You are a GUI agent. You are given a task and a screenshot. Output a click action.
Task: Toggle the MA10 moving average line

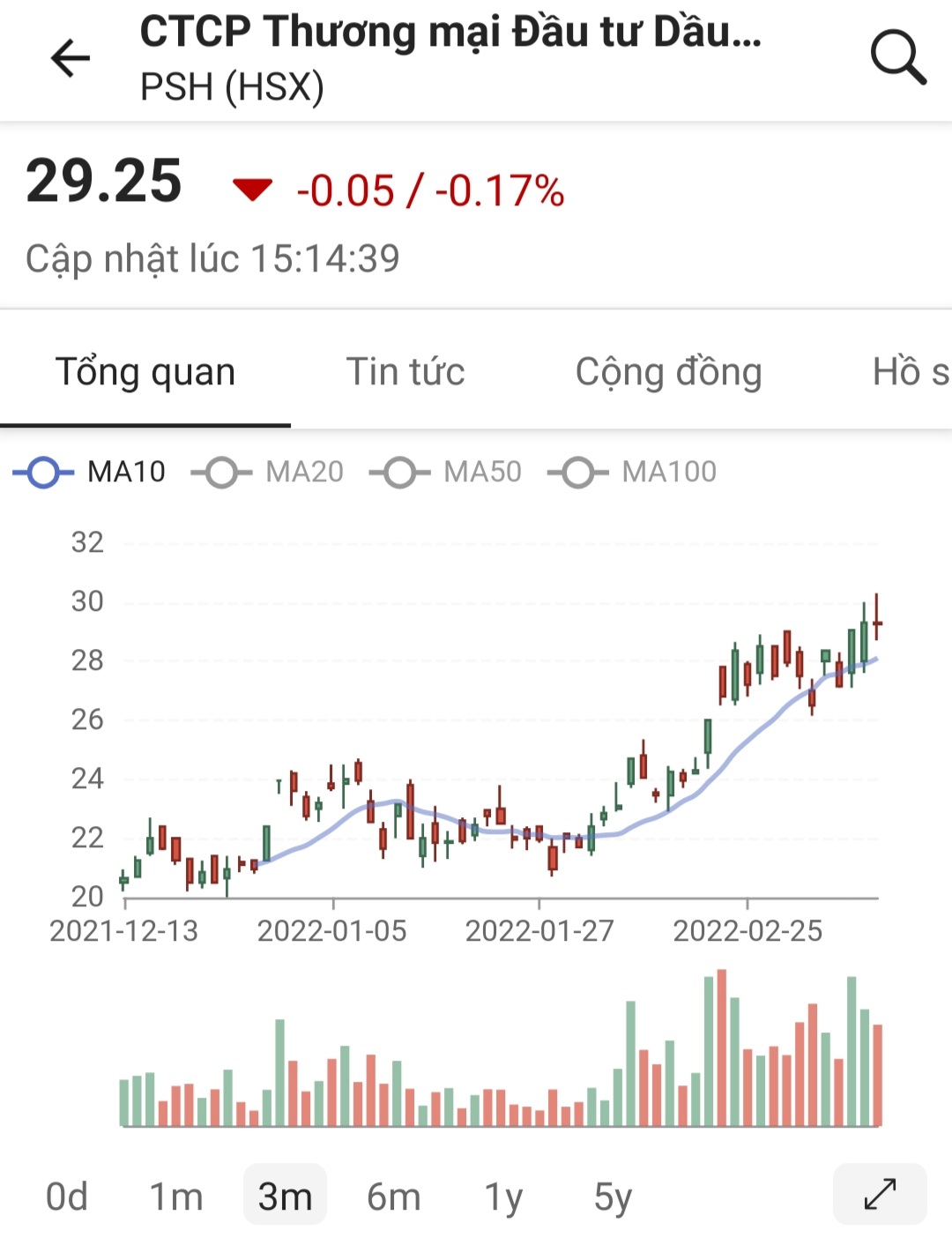(x=90, y=473)
